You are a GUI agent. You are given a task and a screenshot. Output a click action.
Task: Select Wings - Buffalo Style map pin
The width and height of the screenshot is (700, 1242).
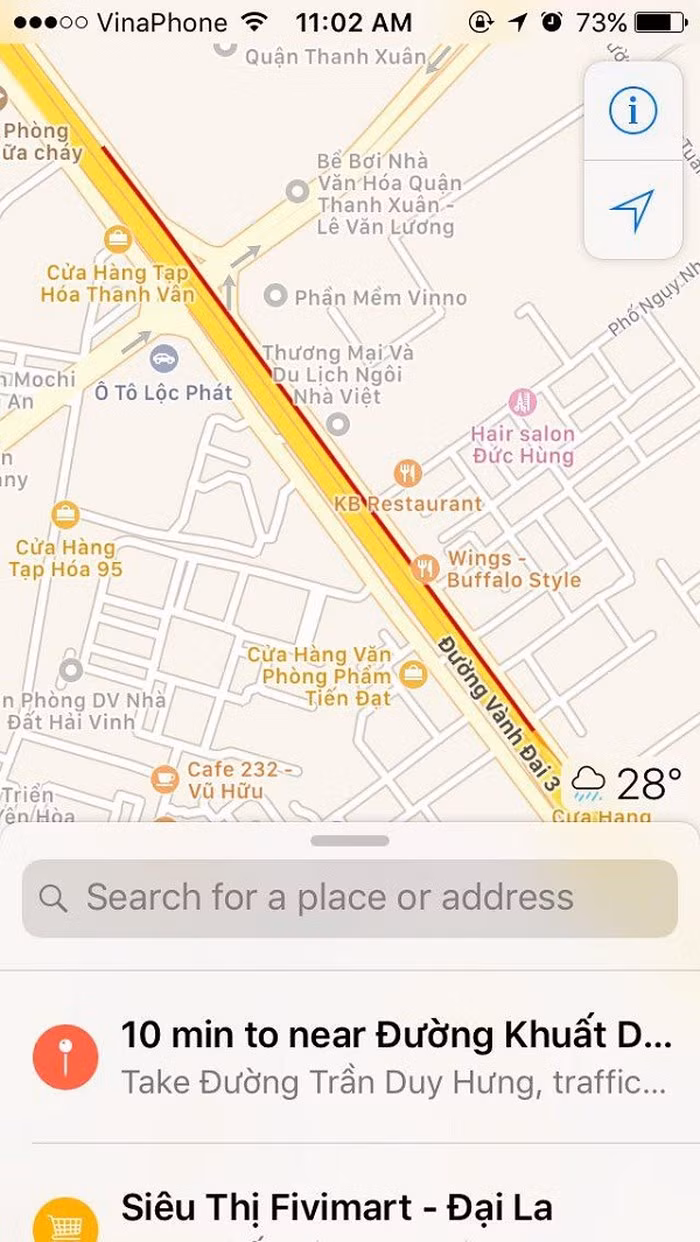click(x=426, y=569)
